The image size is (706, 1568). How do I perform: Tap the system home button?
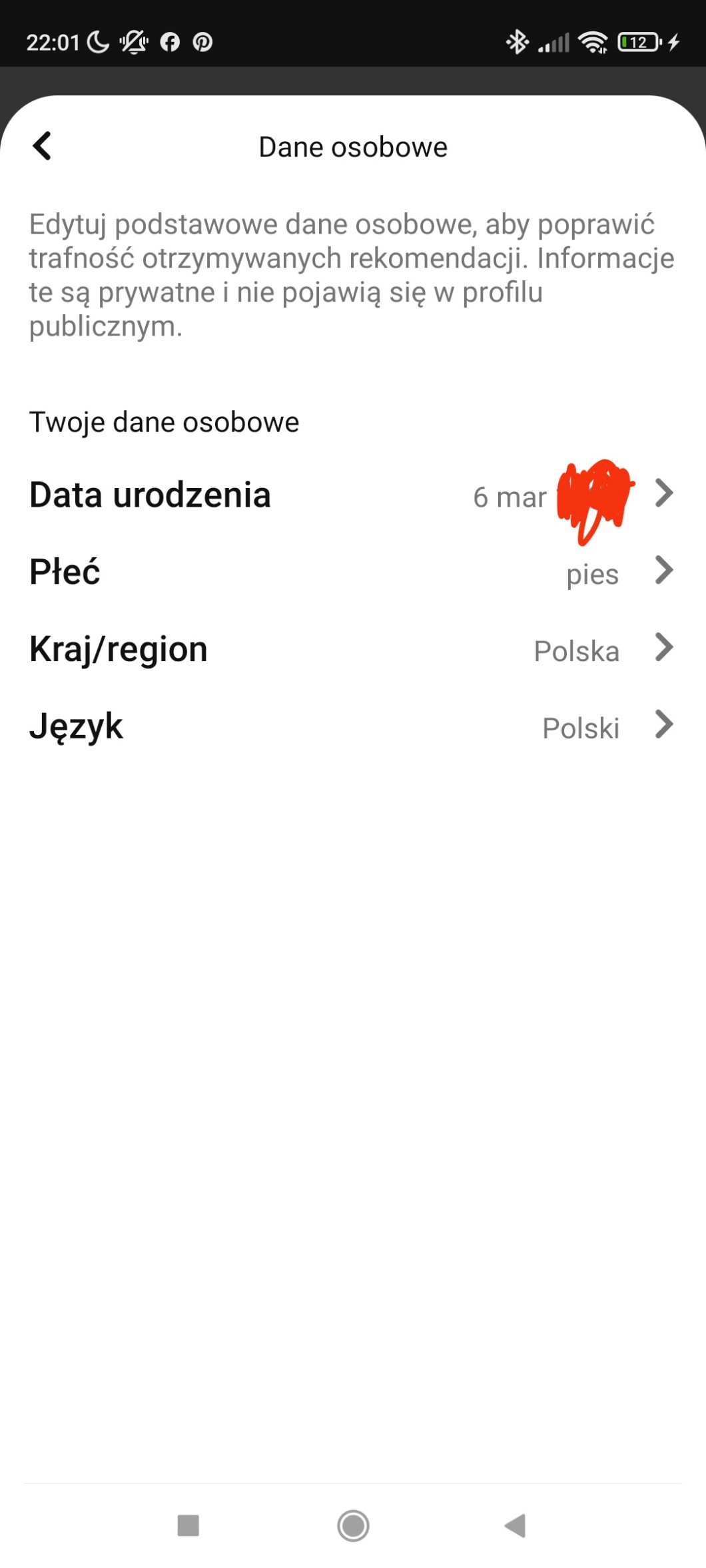coord(353,1525)
